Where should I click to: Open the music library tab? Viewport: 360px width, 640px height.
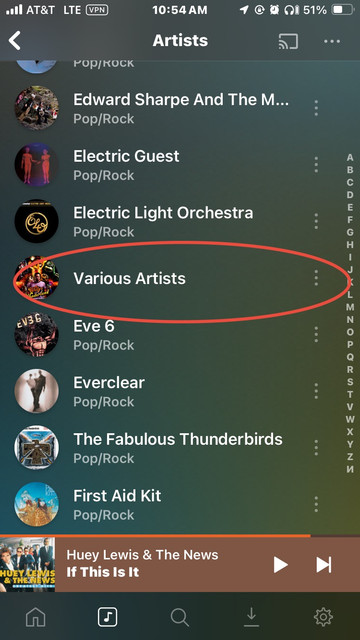coord(108,617)
